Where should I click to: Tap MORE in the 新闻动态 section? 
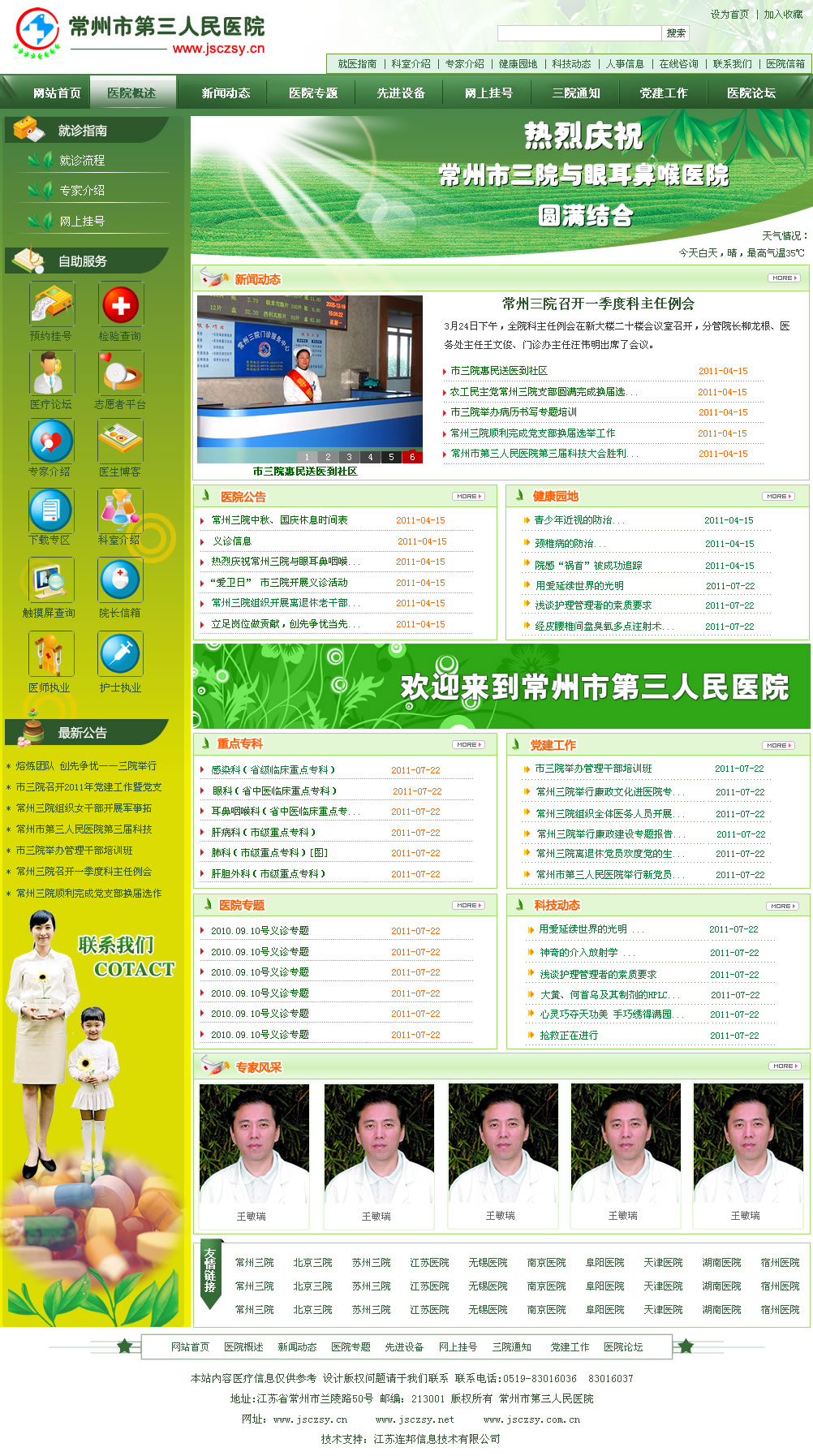pos(783,278)
